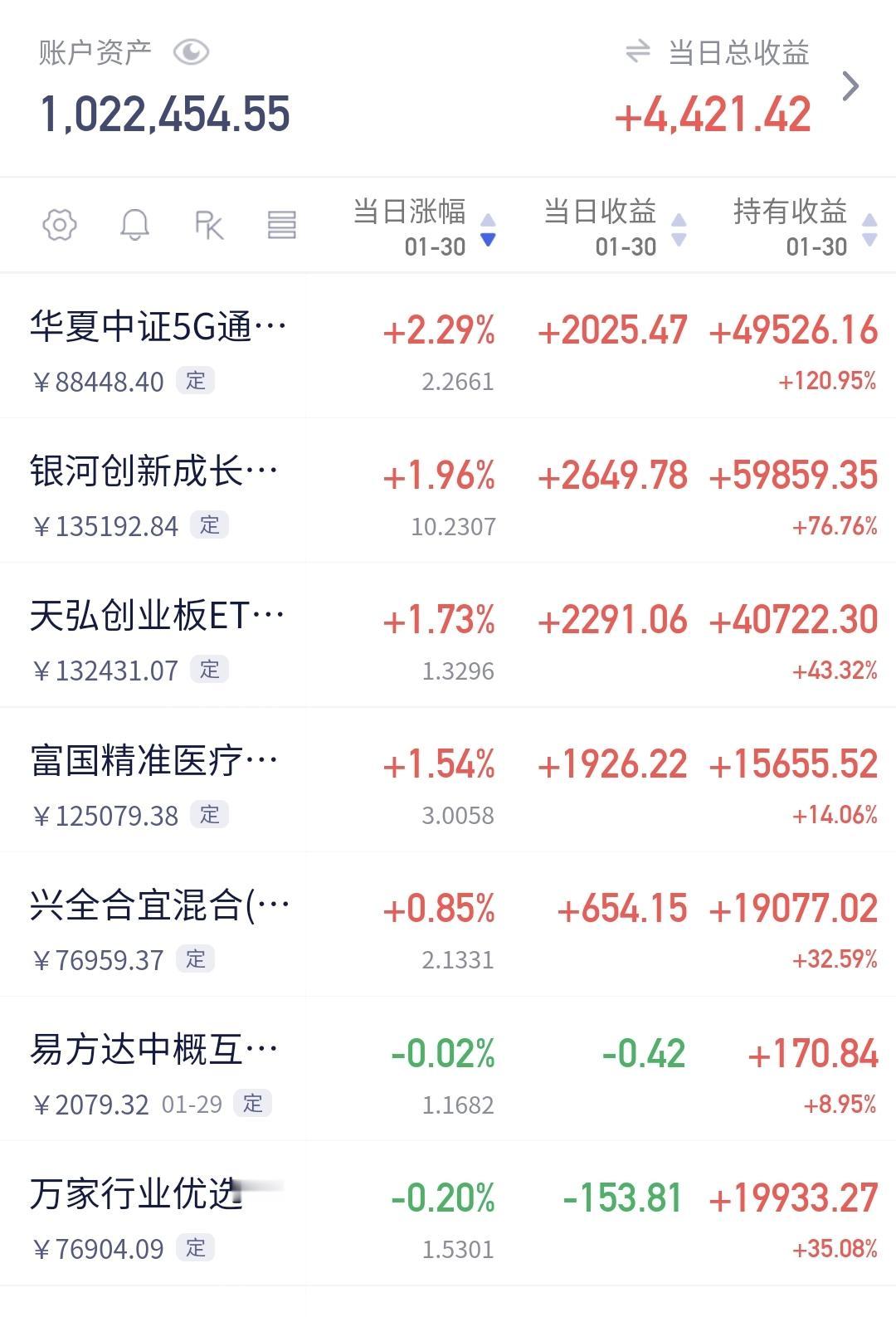
Task: Open the alerts bell icon
Action: (x=134, y=225)
